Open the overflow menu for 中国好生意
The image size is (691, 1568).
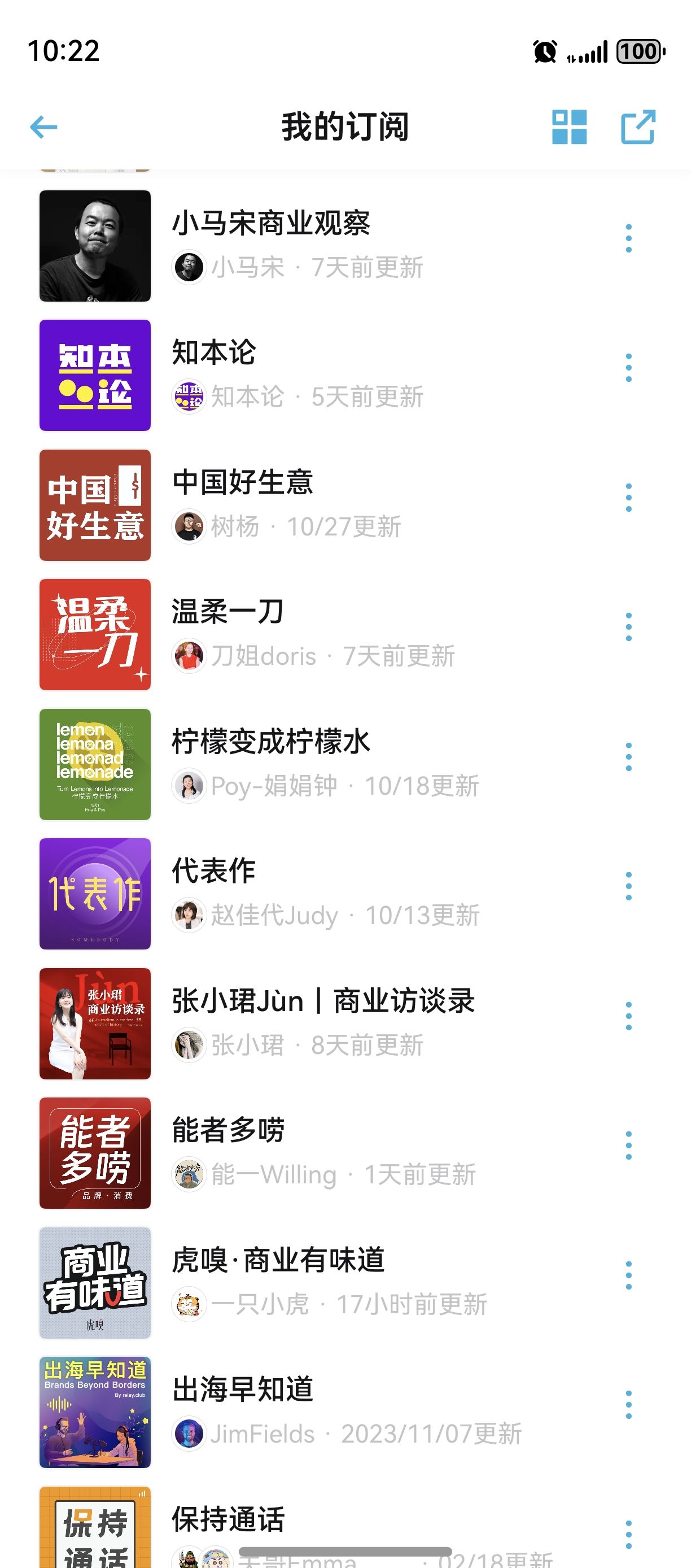click(x=628, y=498)
